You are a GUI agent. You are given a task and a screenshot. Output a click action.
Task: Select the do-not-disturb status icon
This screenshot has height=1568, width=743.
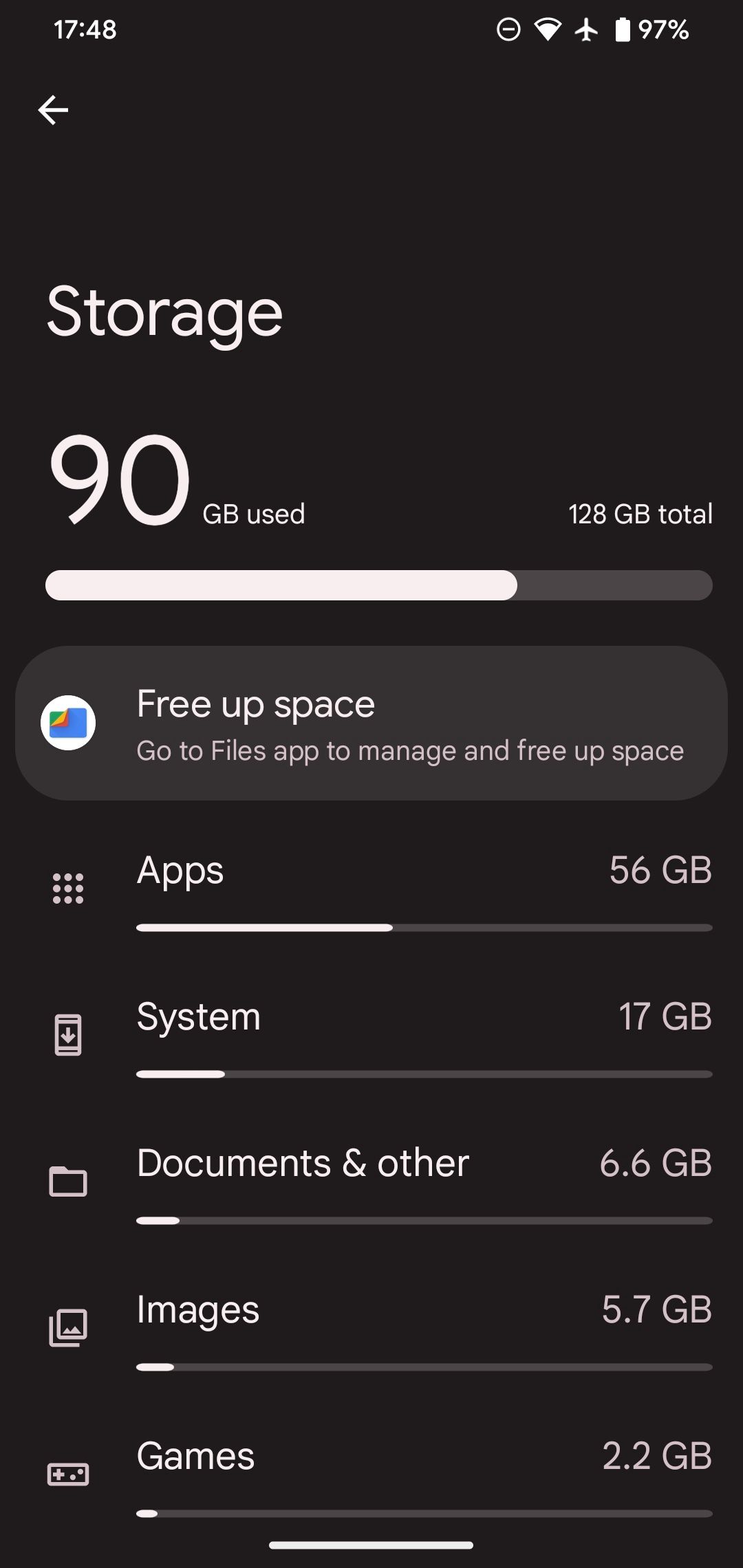508,30
